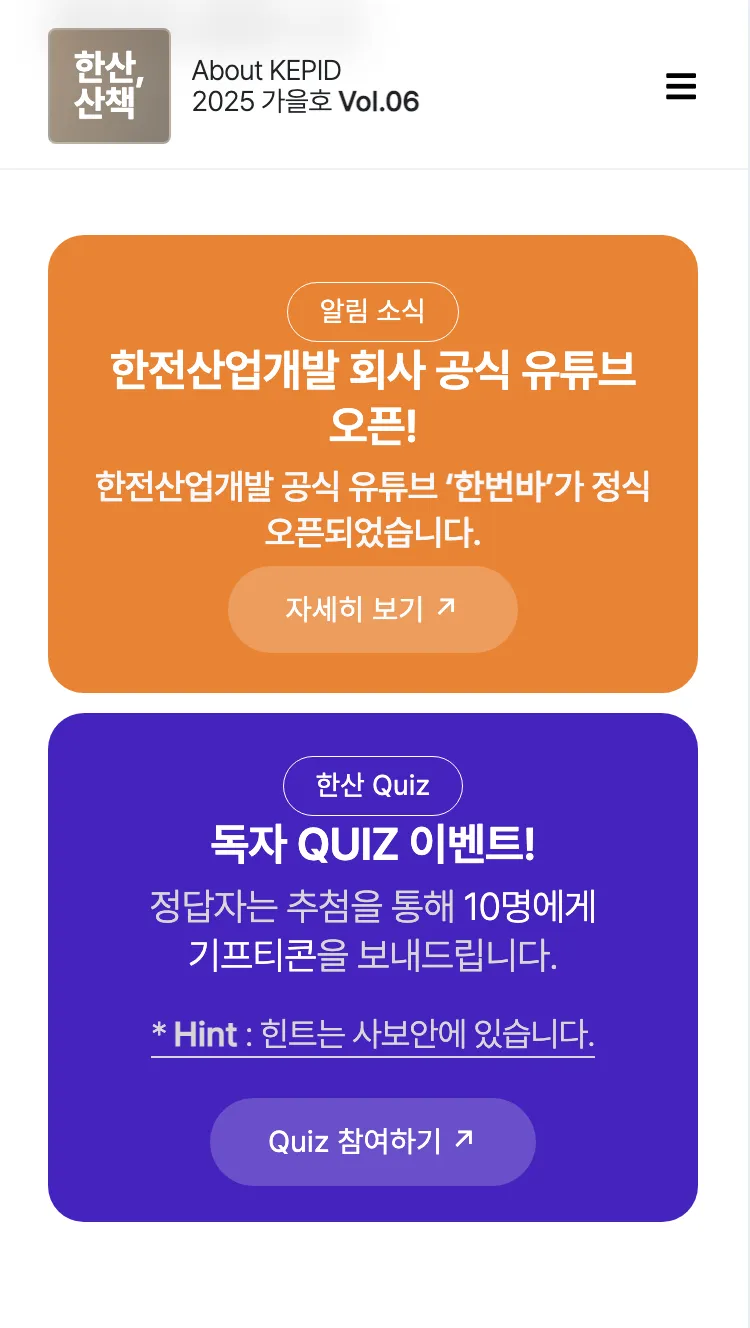Open the hamburger navigation menu

(681, 87)
